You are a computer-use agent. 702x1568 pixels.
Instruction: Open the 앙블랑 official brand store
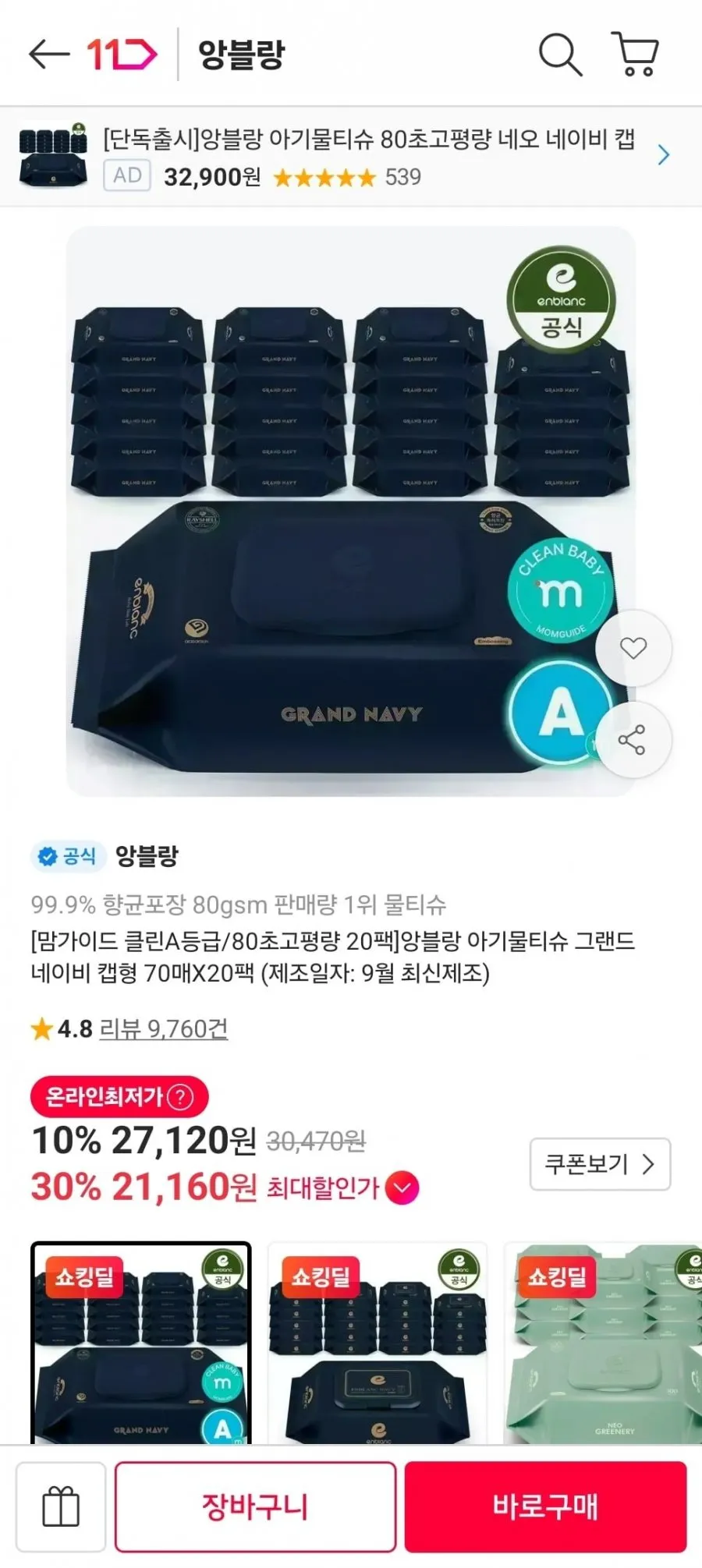[x=147, y=856]
